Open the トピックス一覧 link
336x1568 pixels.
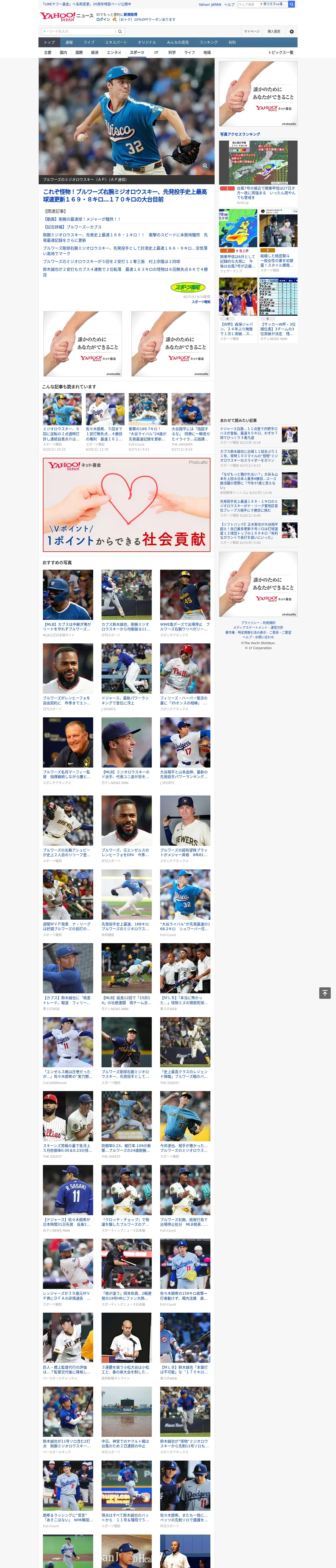pyautogui.click(x=281, y=52)
